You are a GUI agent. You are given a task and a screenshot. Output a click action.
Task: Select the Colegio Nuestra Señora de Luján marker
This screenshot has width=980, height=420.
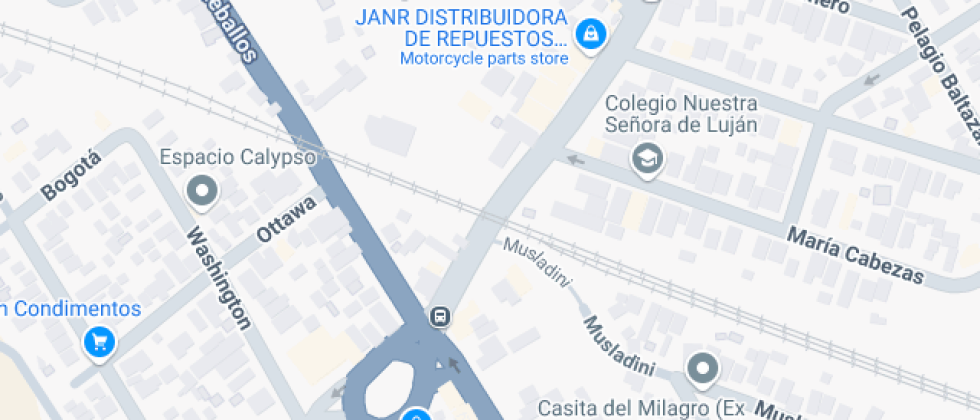tap(647, 160)
